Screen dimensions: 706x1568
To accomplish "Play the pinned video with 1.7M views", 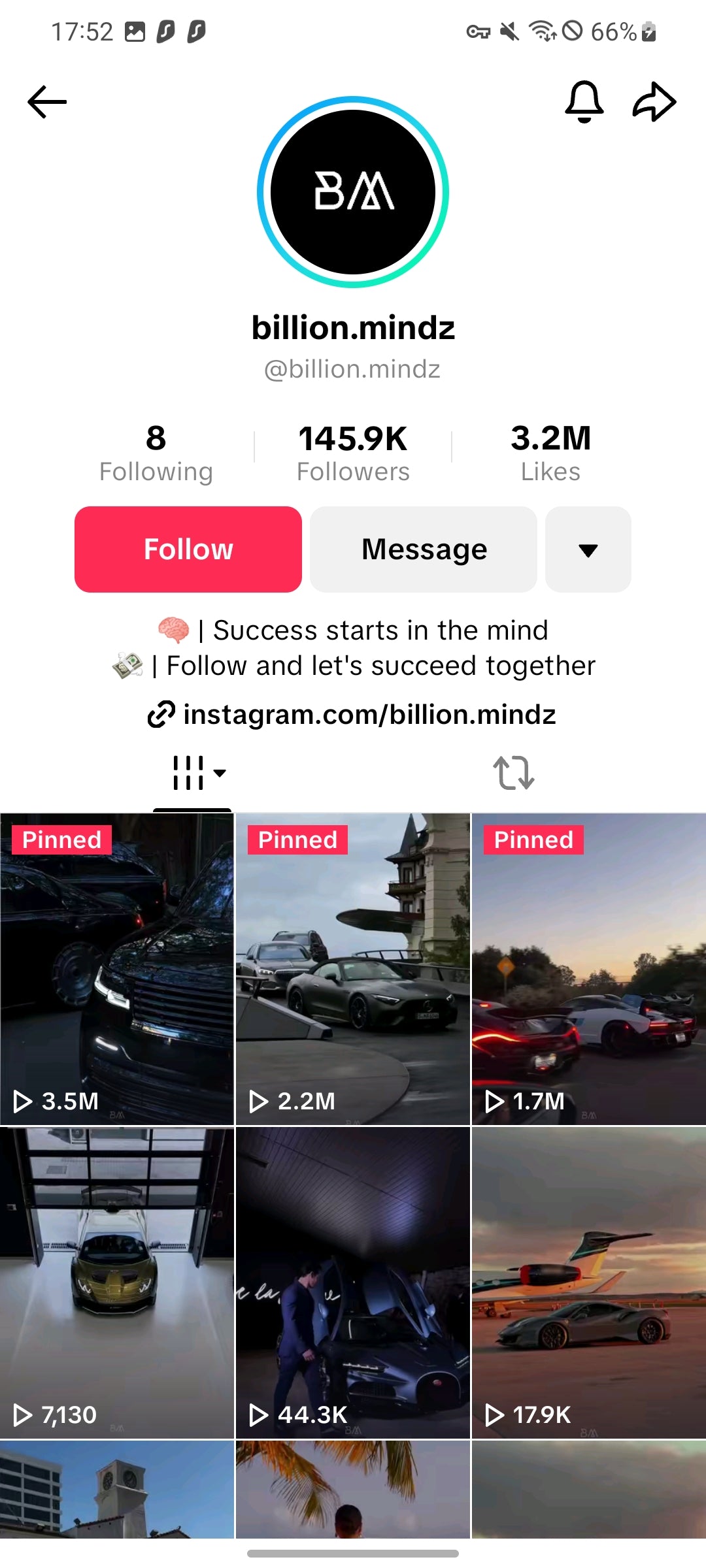I will tap(588, 969).
